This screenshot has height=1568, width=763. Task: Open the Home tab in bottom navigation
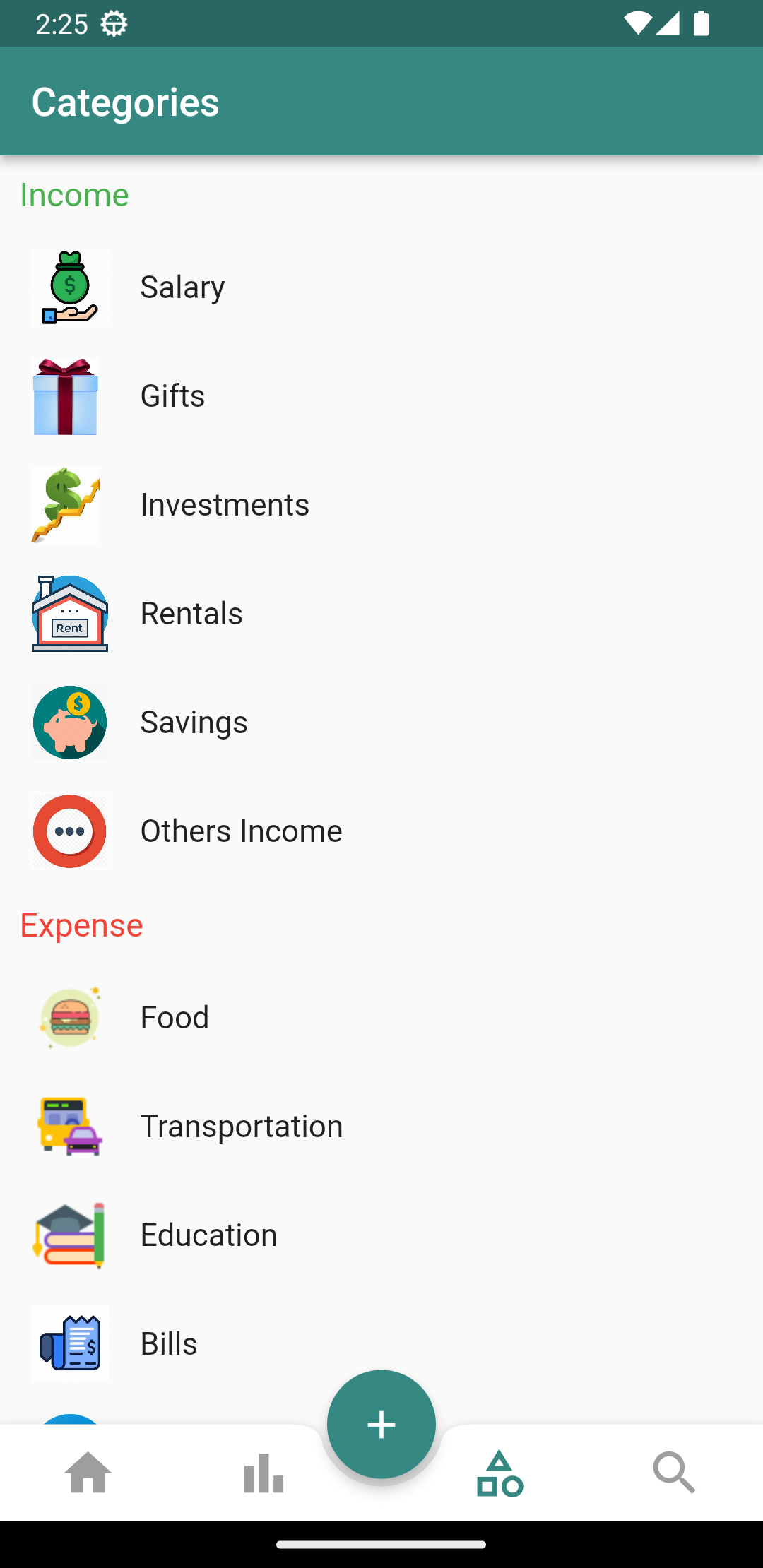coord(88,1473)
